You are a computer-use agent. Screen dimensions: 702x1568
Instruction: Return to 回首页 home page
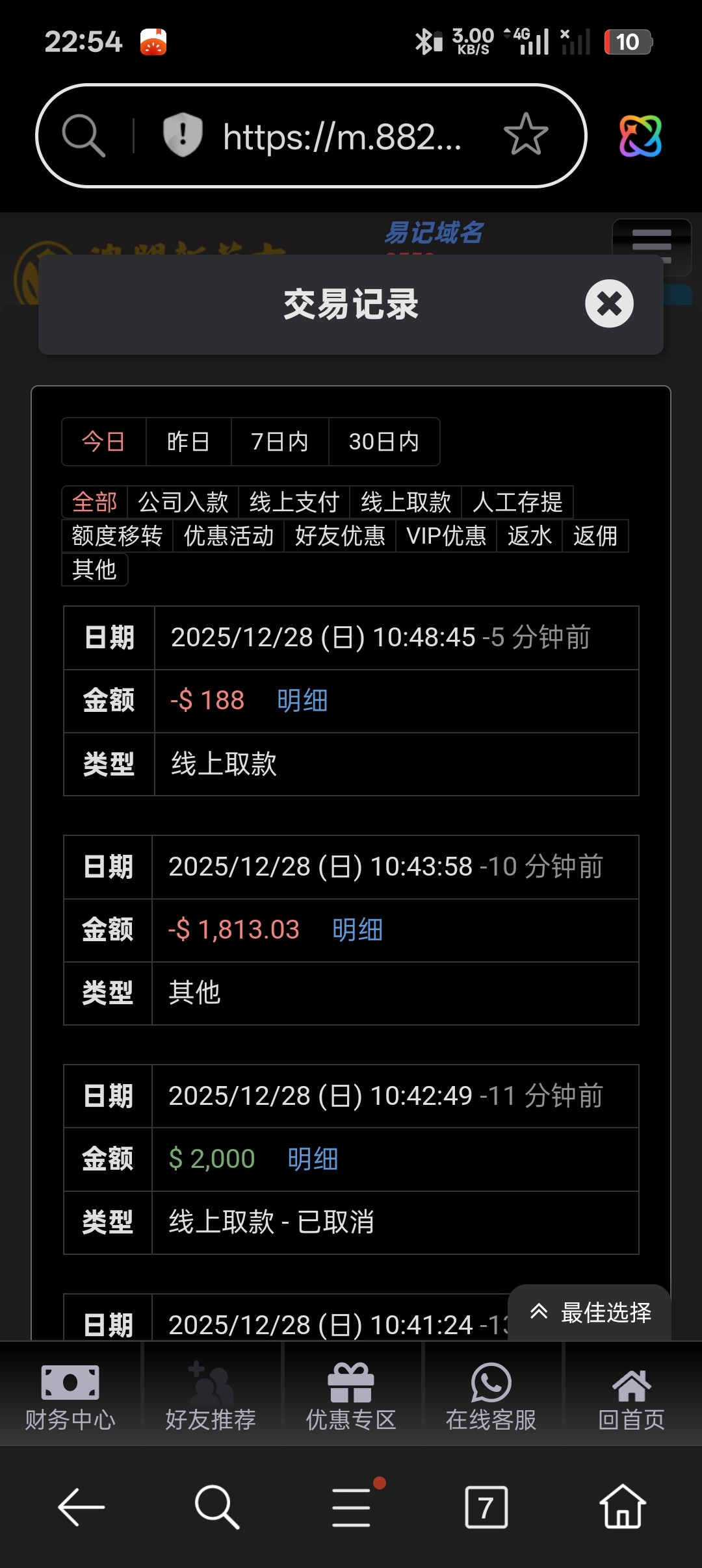tap(631, 1395)
